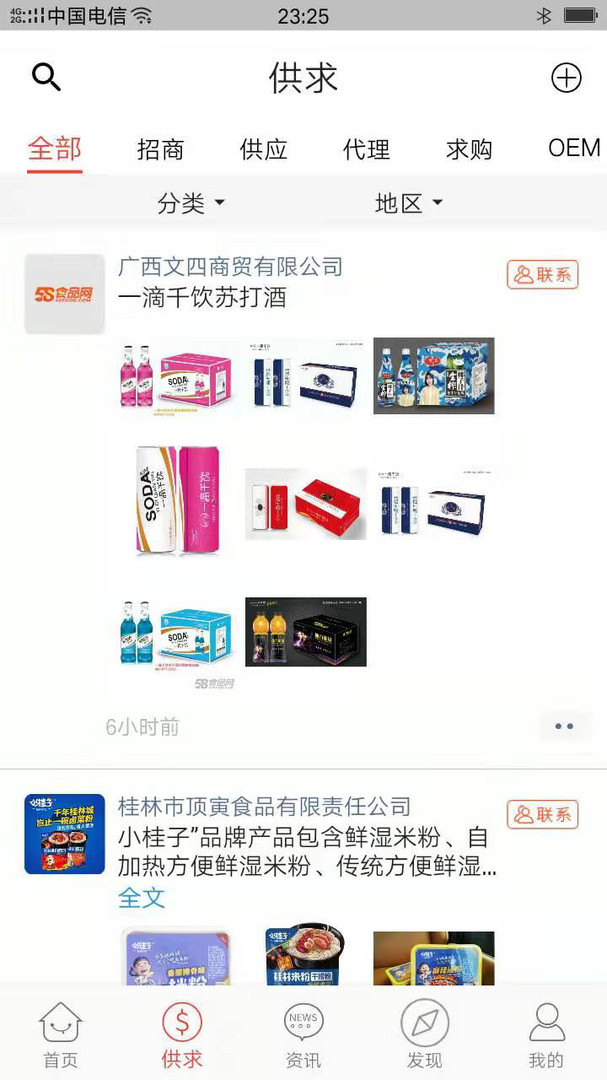Switch to the 供应 tab
Viewport: 607px width, 1080px height.
(264, 149)
